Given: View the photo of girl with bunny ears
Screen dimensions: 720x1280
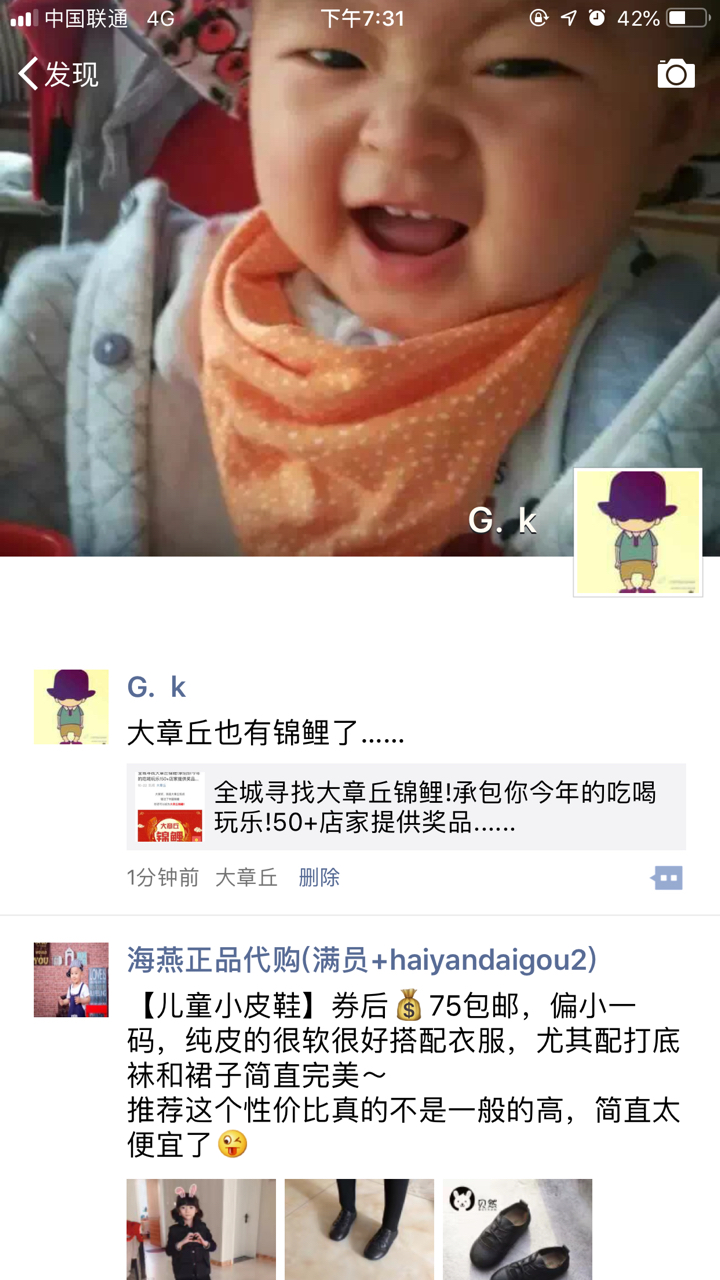Looking at the screenshot, I should click(201, 1229).
